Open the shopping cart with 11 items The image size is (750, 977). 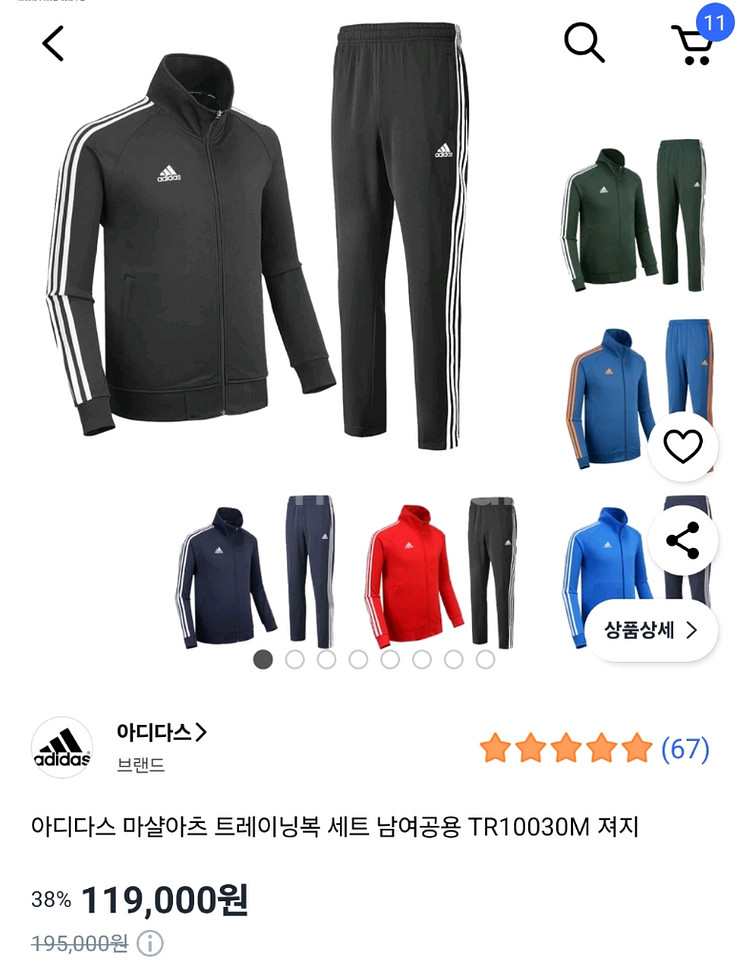pyautogui.click(x=693, y=44)
